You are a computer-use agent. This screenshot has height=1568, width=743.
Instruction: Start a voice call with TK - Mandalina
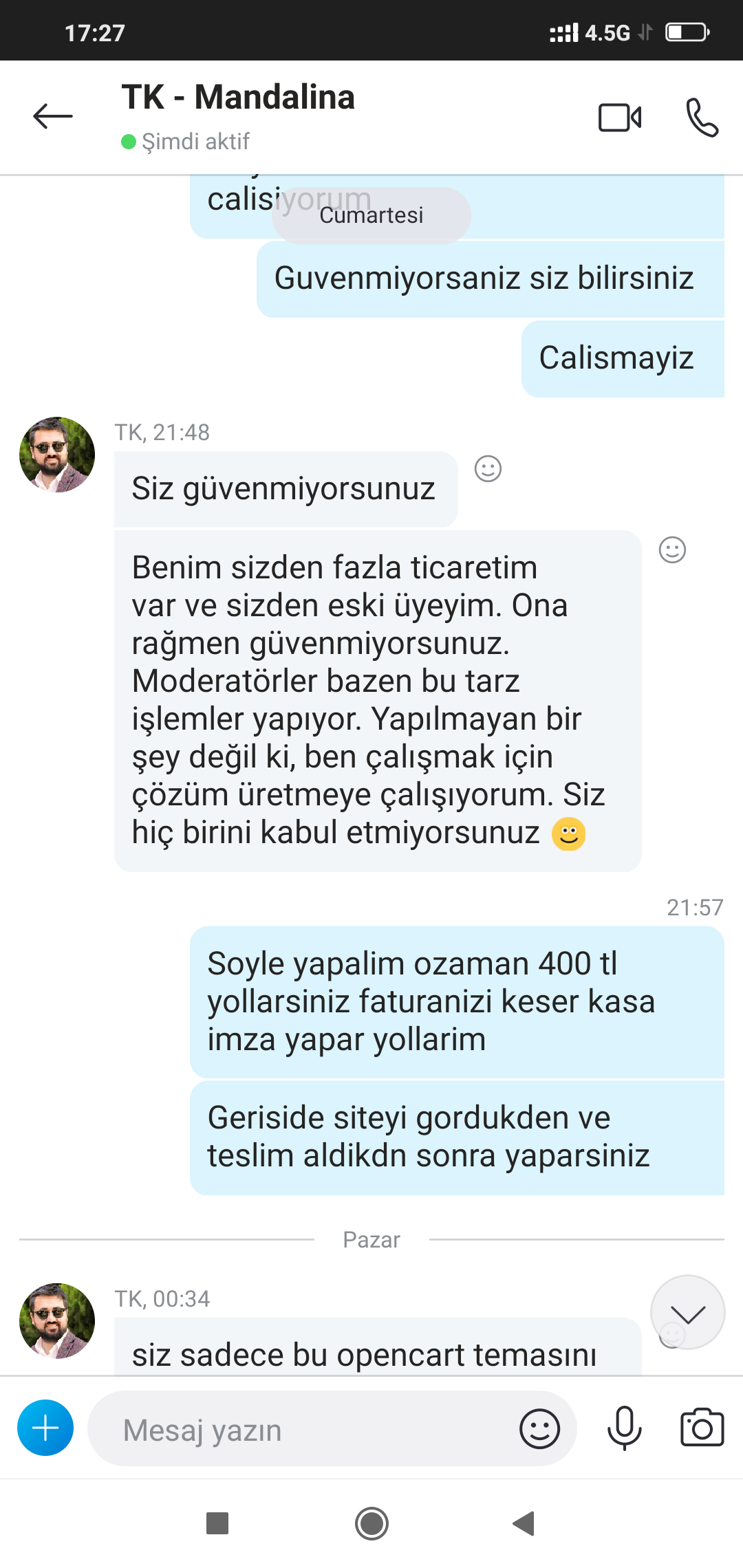point(702,118)
